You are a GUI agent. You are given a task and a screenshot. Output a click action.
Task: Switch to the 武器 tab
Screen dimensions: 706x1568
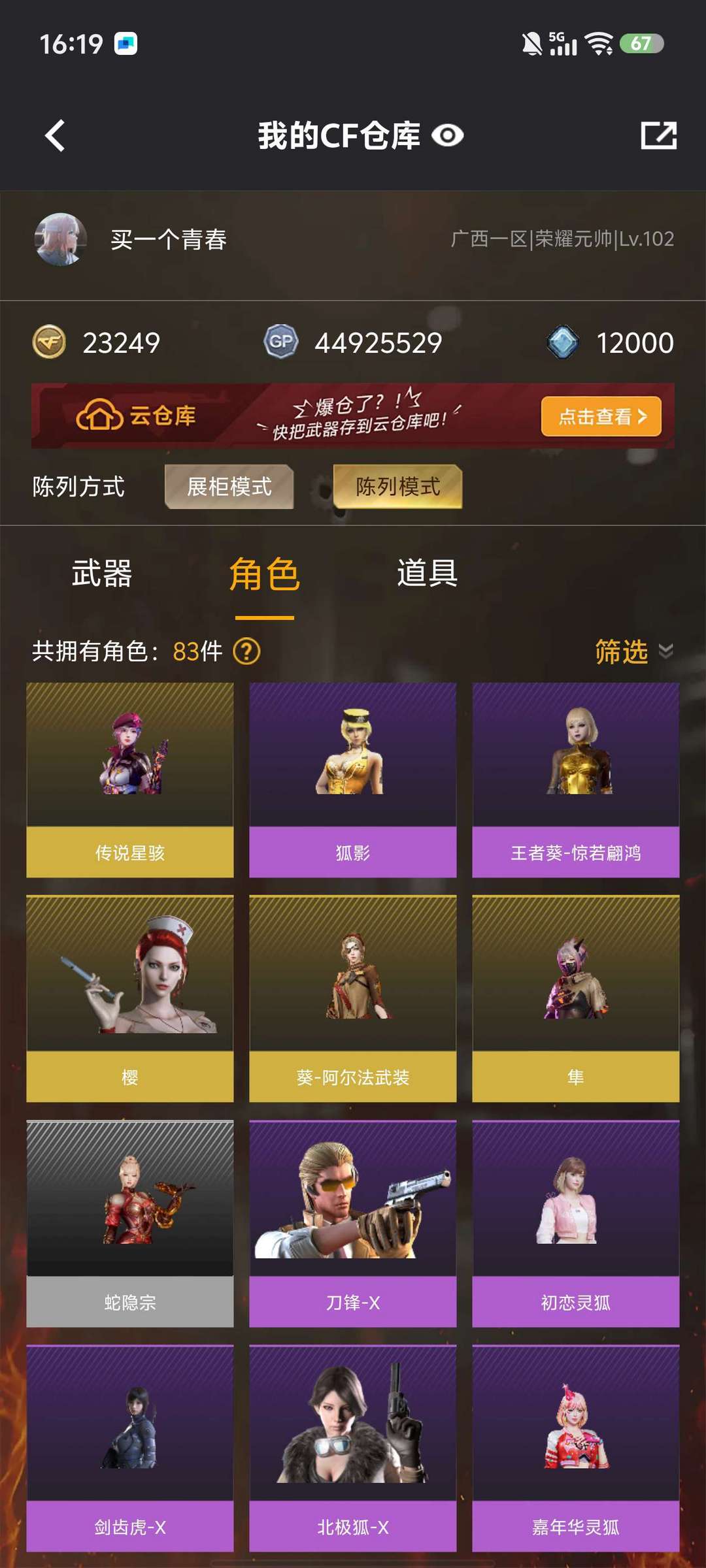click(102, 573)
